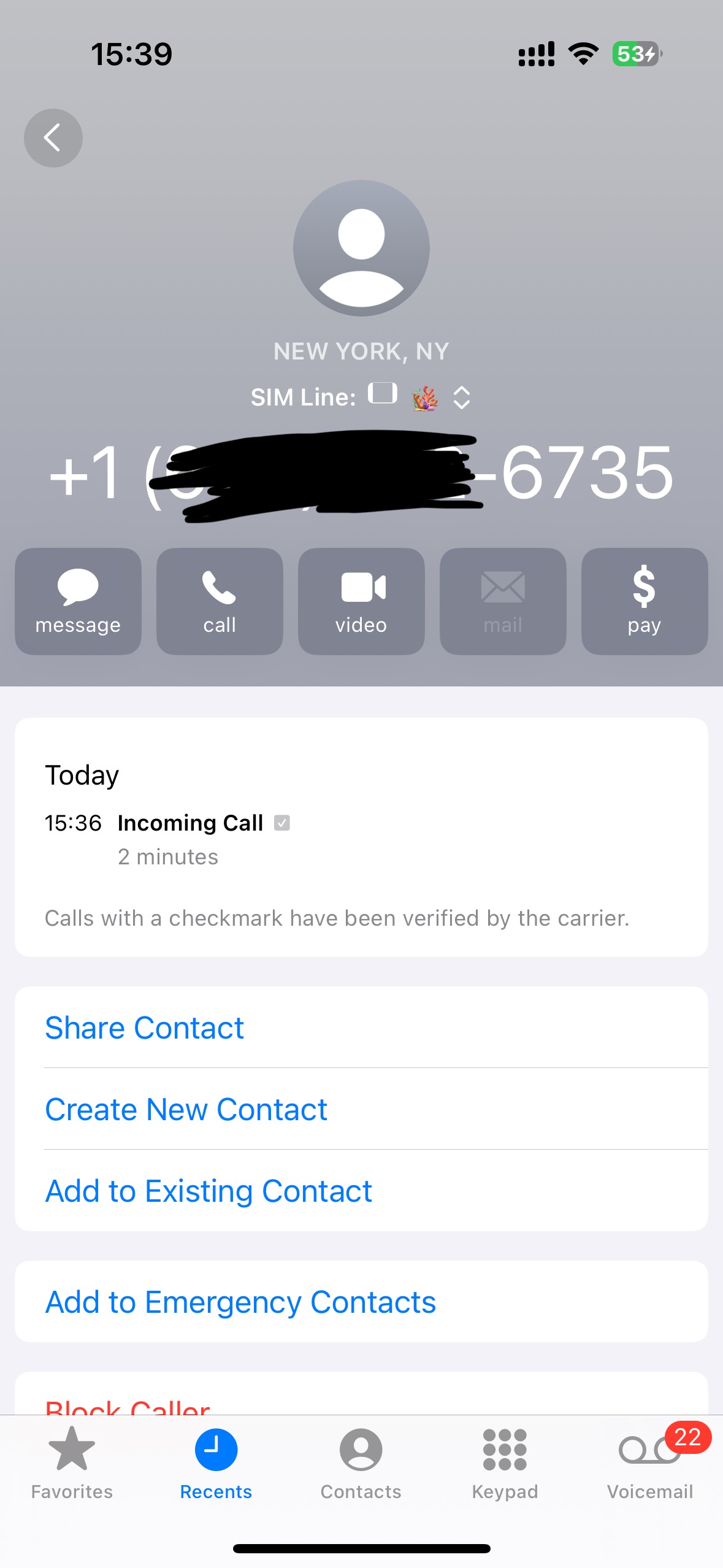This screenshot has width=723, height=1568.
Task: Check the Voicemail tab
Action: (x=649, y=1462)
